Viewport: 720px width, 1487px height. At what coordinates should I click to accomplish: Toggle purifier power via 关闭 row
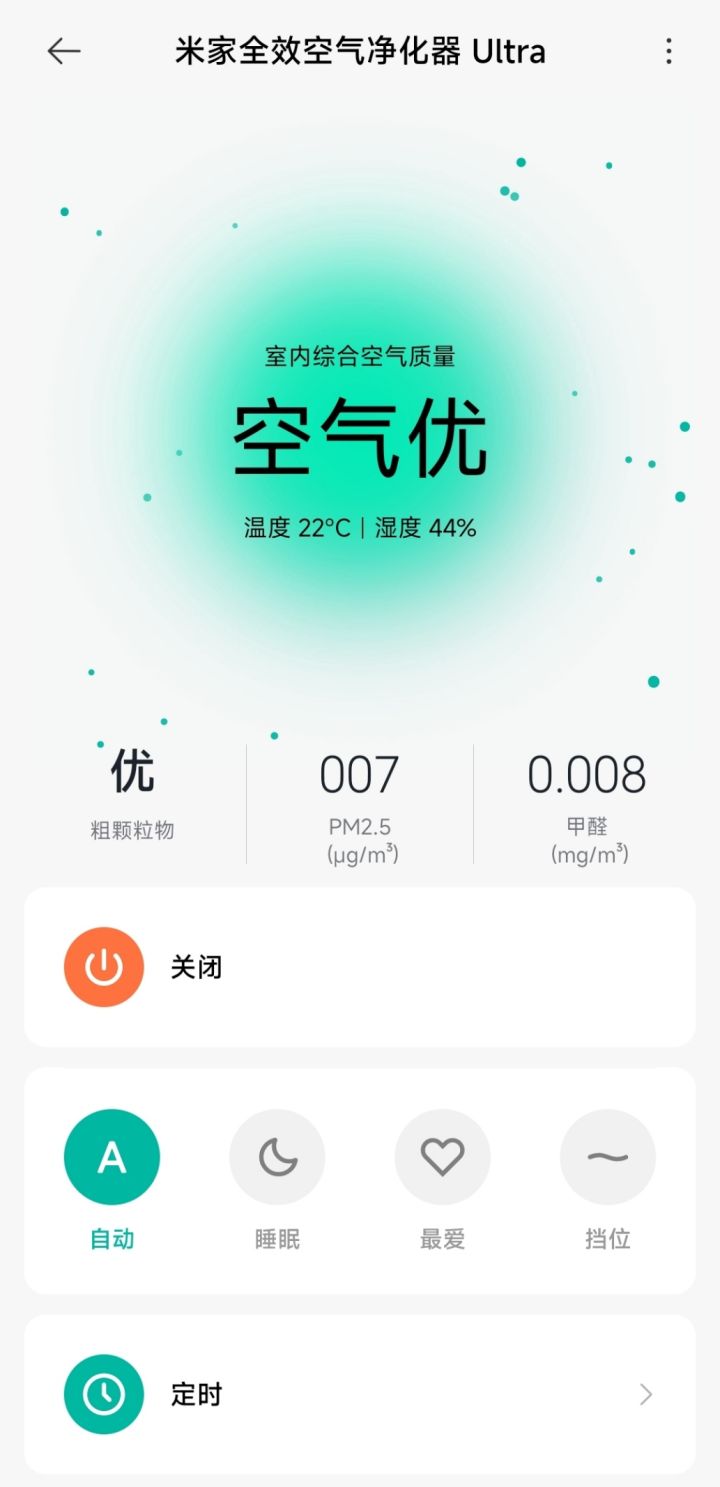point(197,966)
